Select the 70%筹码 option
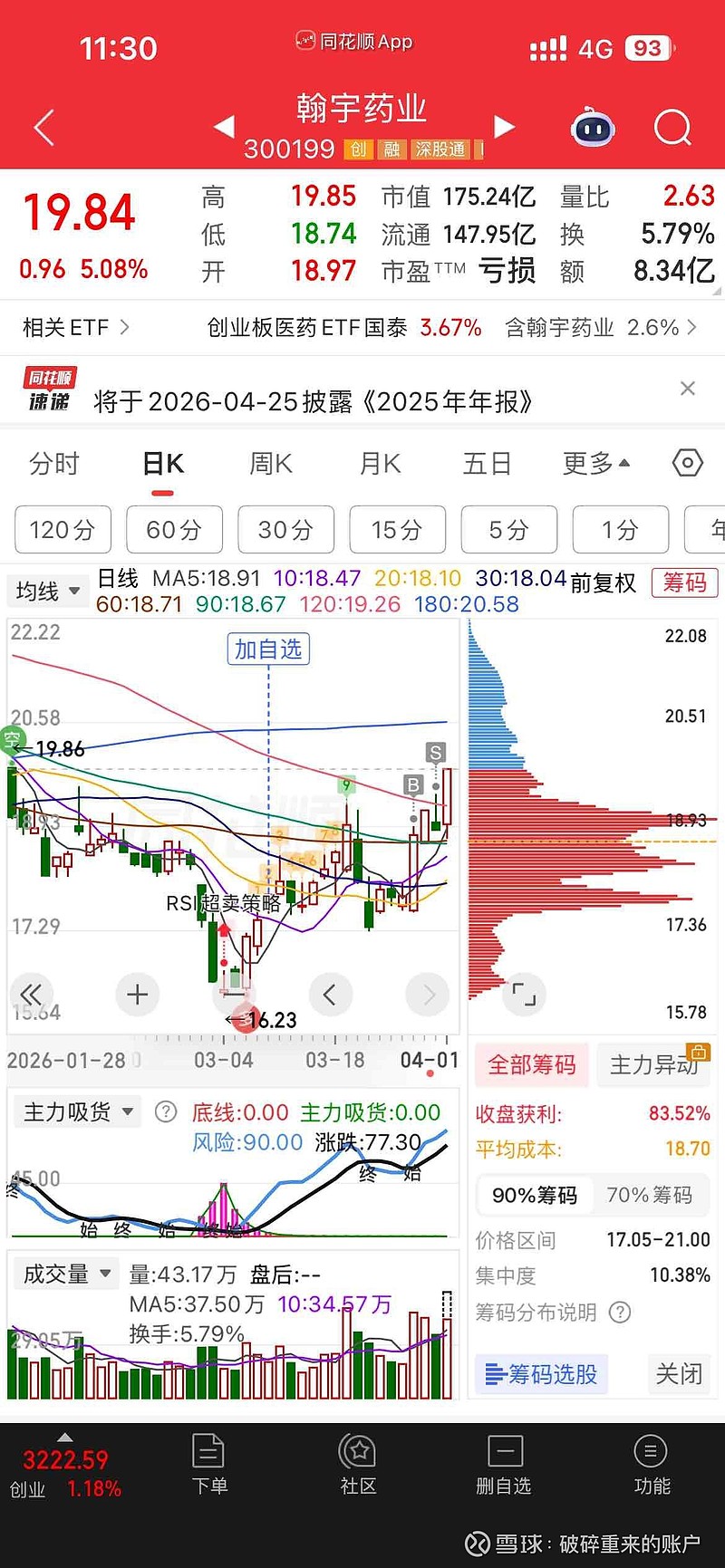Viewport: 725px width, 1568px height. 649,1195
